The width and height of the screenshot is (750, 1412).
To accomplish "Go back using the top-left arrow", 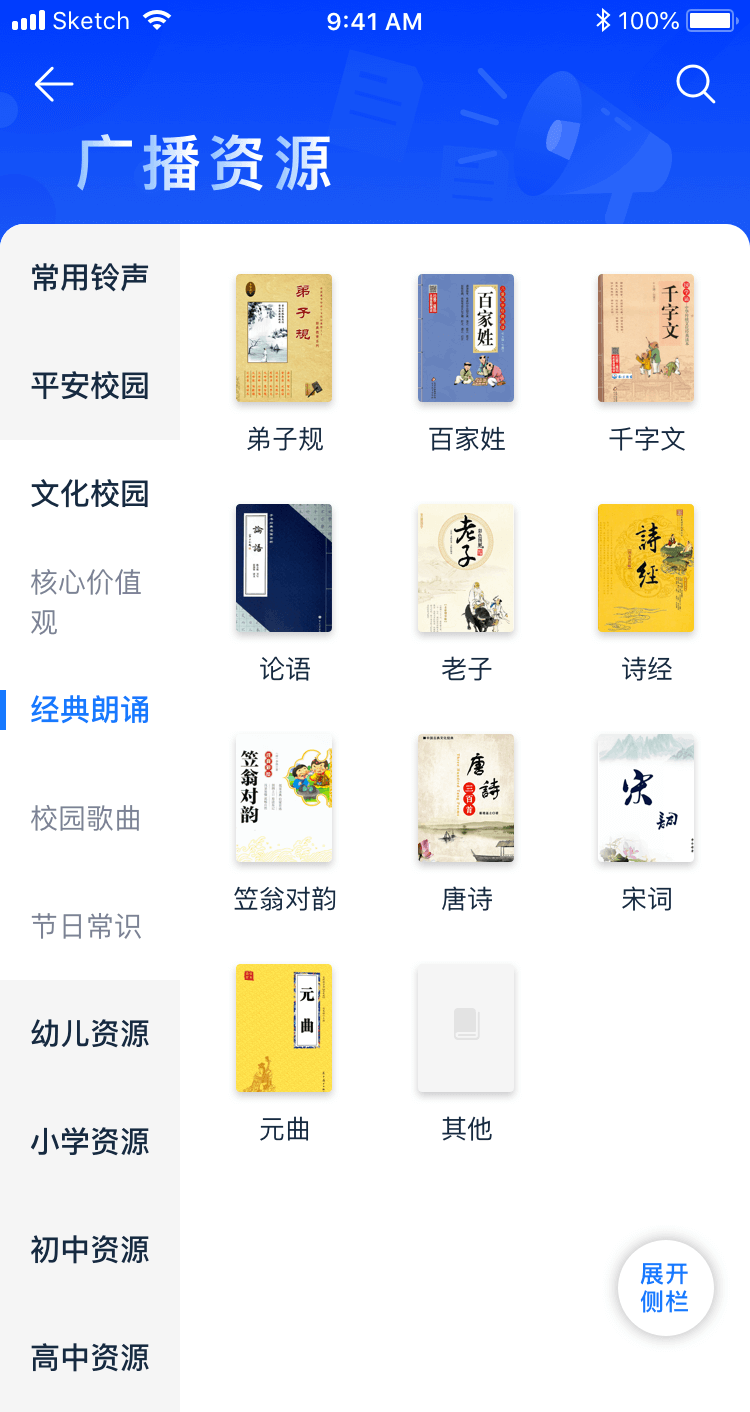I will pos(54,84).
